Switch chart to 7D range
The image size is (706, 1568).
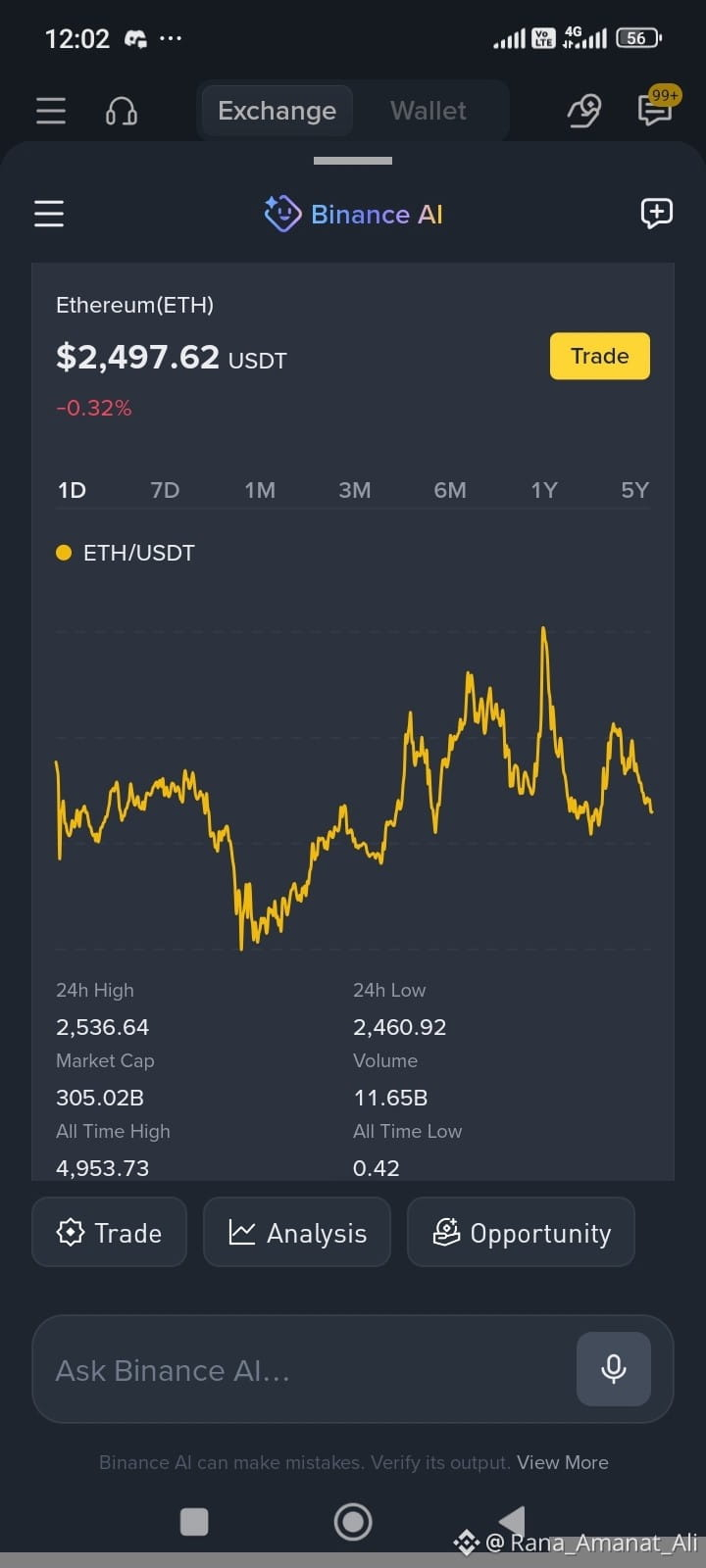click(165, 490)
